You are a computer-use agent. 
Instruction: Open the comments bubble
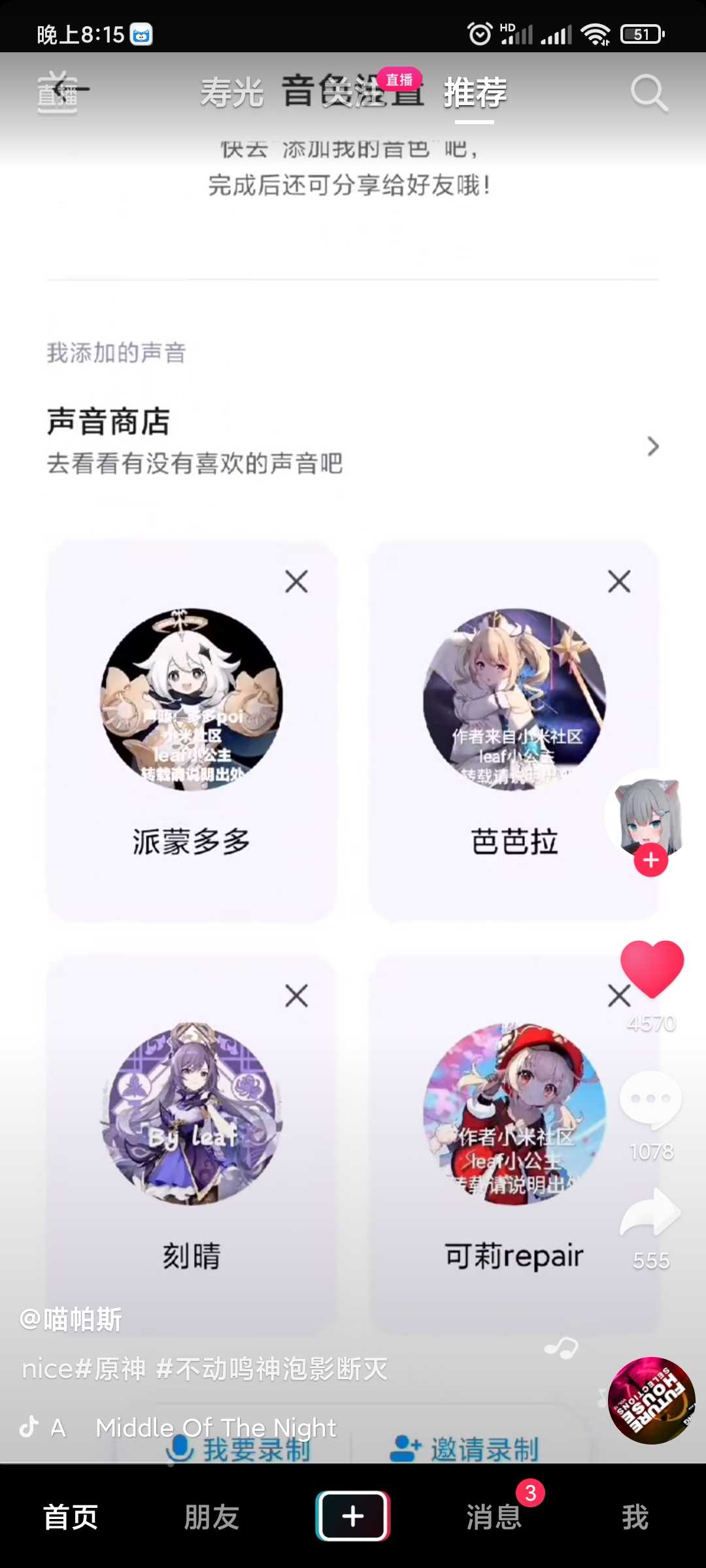pos(650,1100)
